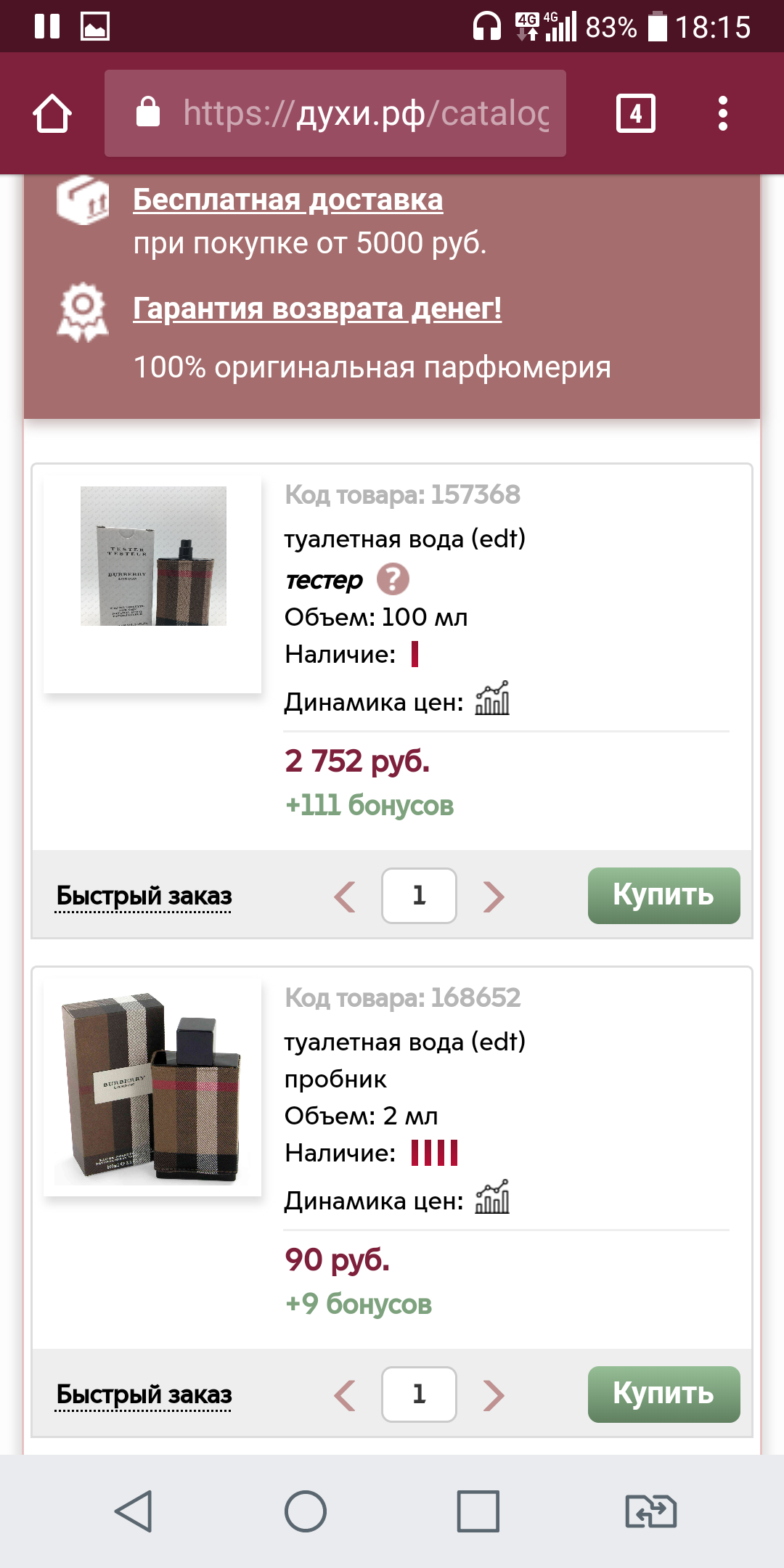Open the browser overflow menu
This screenshot has width=784, height=1568.
point(722,113)
